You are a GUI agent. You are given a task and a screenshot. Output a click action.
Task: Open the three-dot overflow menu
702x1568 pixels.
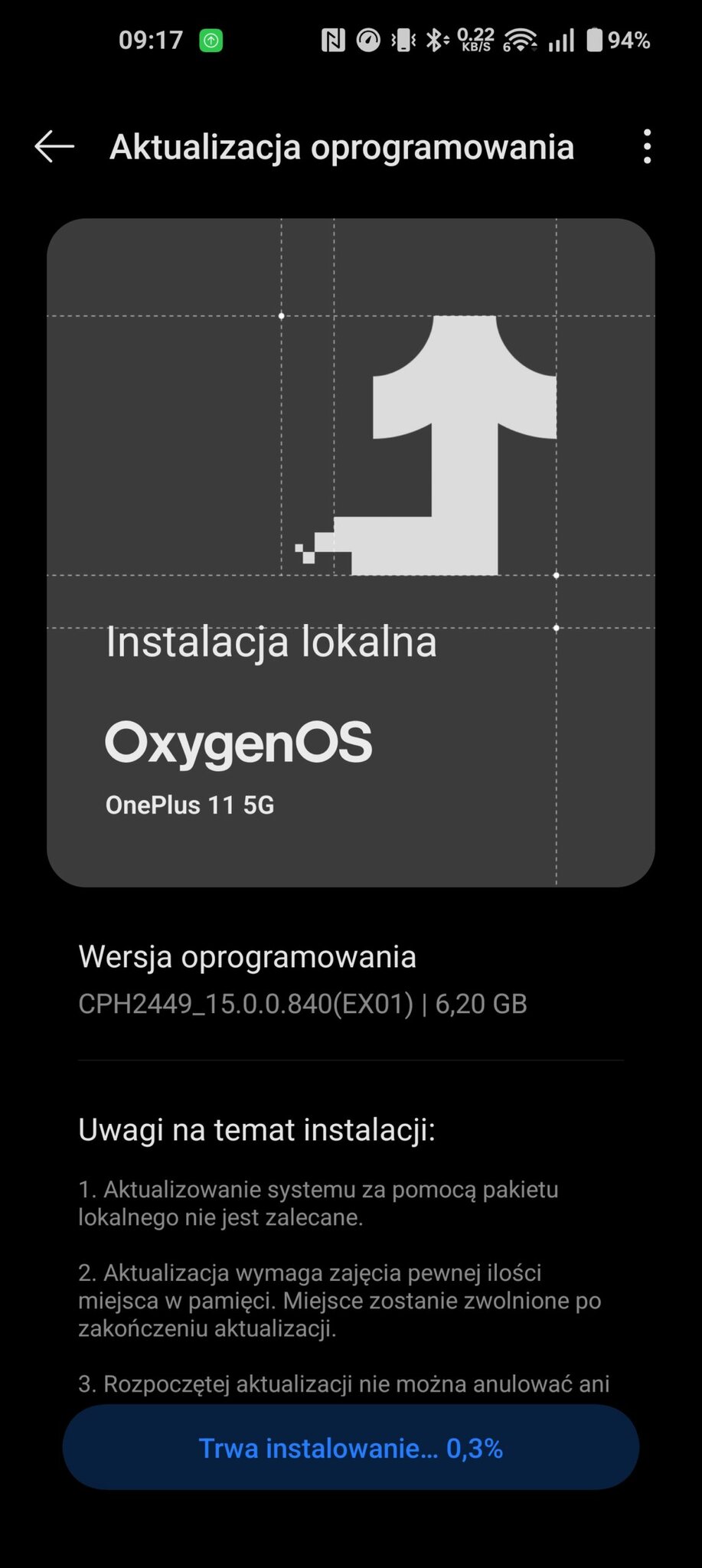(x=647, y=146)
